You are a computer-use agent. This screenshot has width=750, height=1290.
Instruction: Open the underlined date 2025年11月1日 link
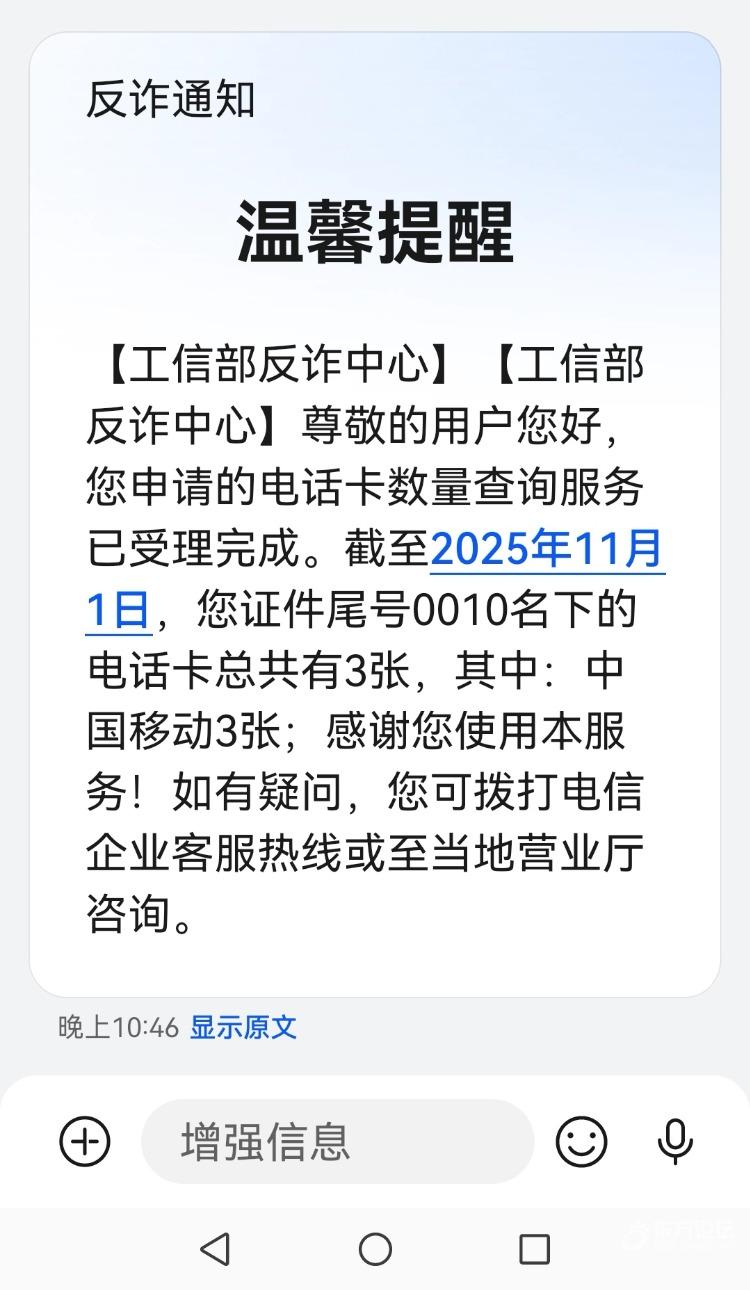click(x=547, y=549)
